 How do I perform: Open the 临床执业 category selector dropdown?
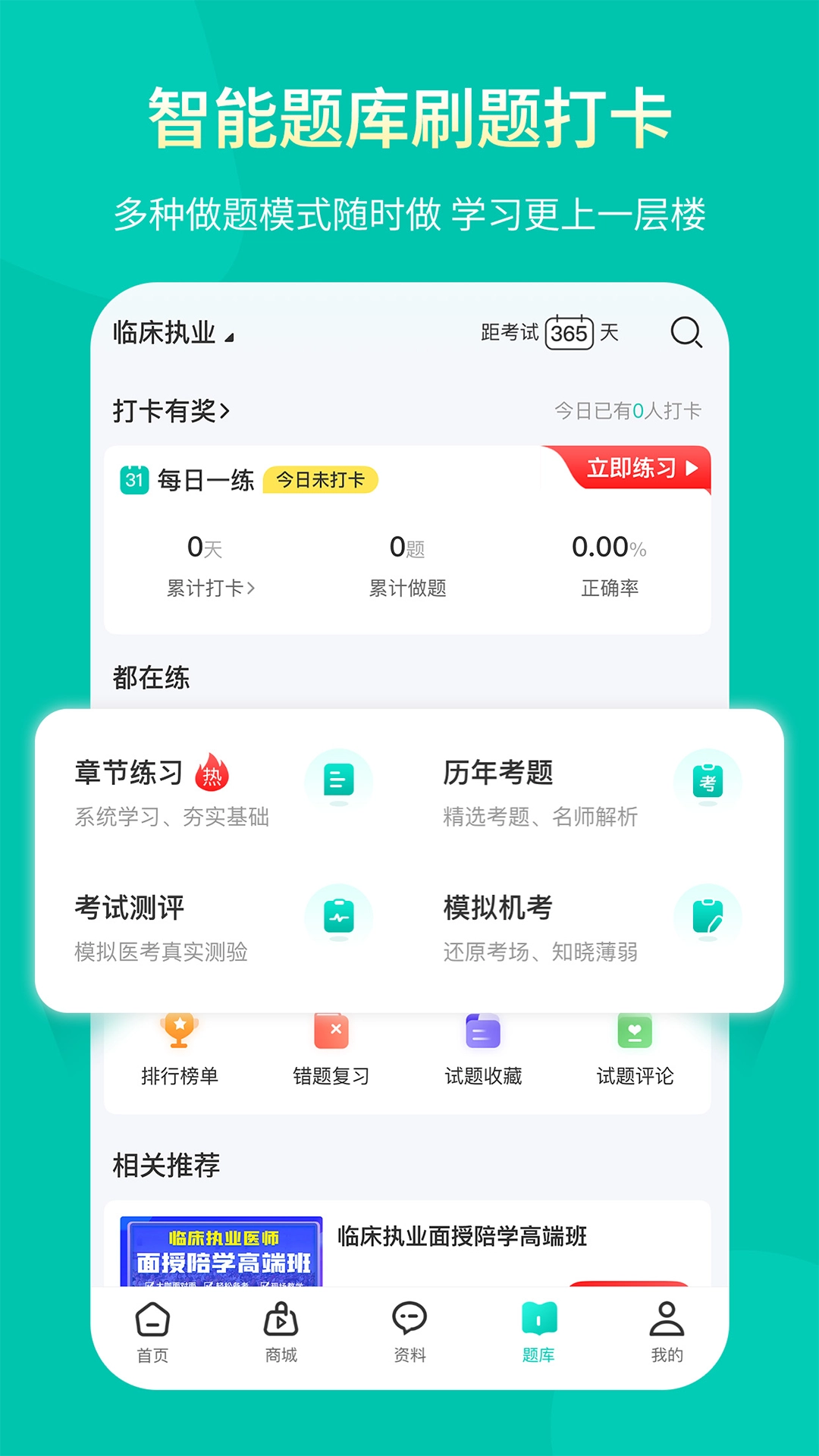pos(167,331)
